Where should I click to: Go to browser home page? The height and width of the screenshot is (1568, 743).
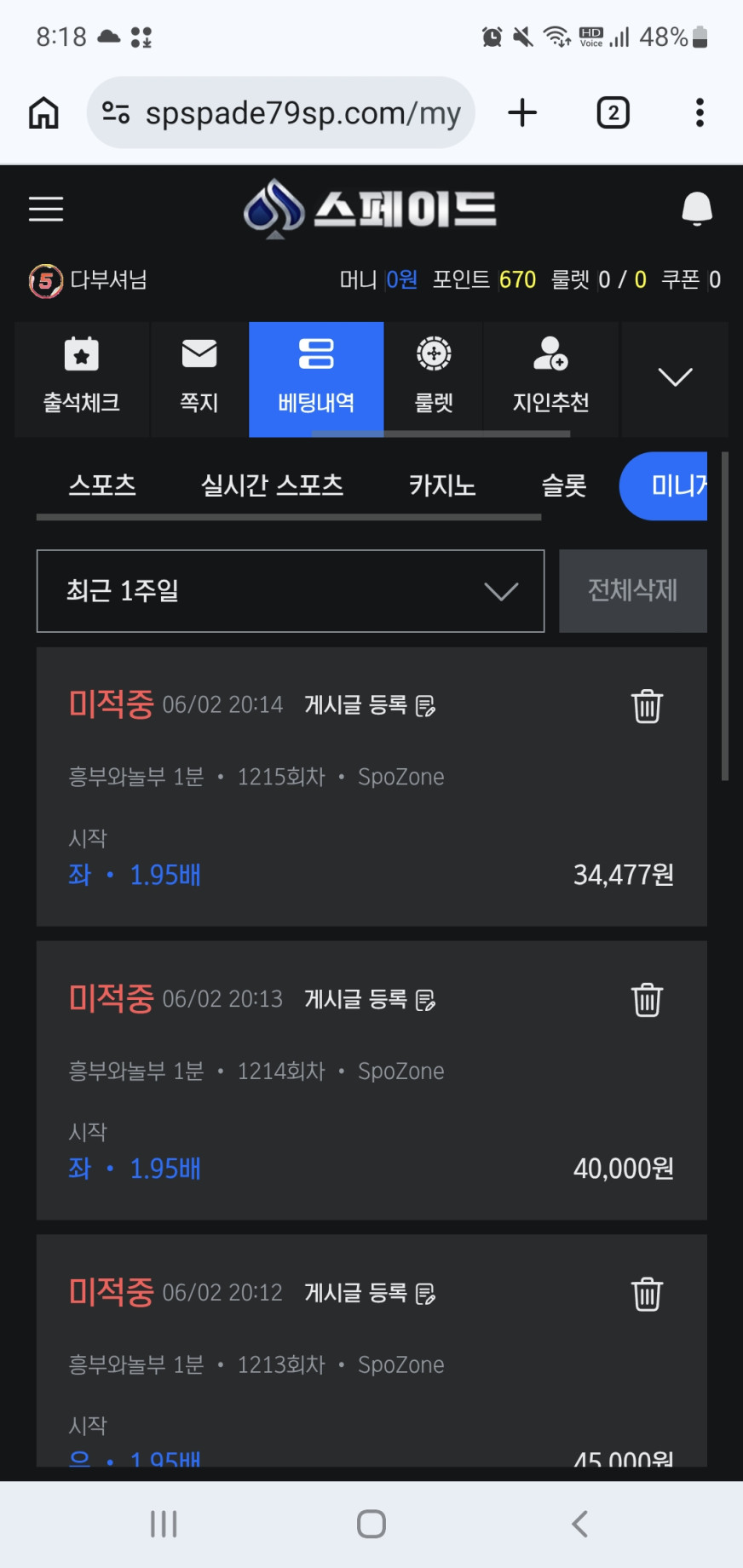pyautogui.click(x=44, y=112)
